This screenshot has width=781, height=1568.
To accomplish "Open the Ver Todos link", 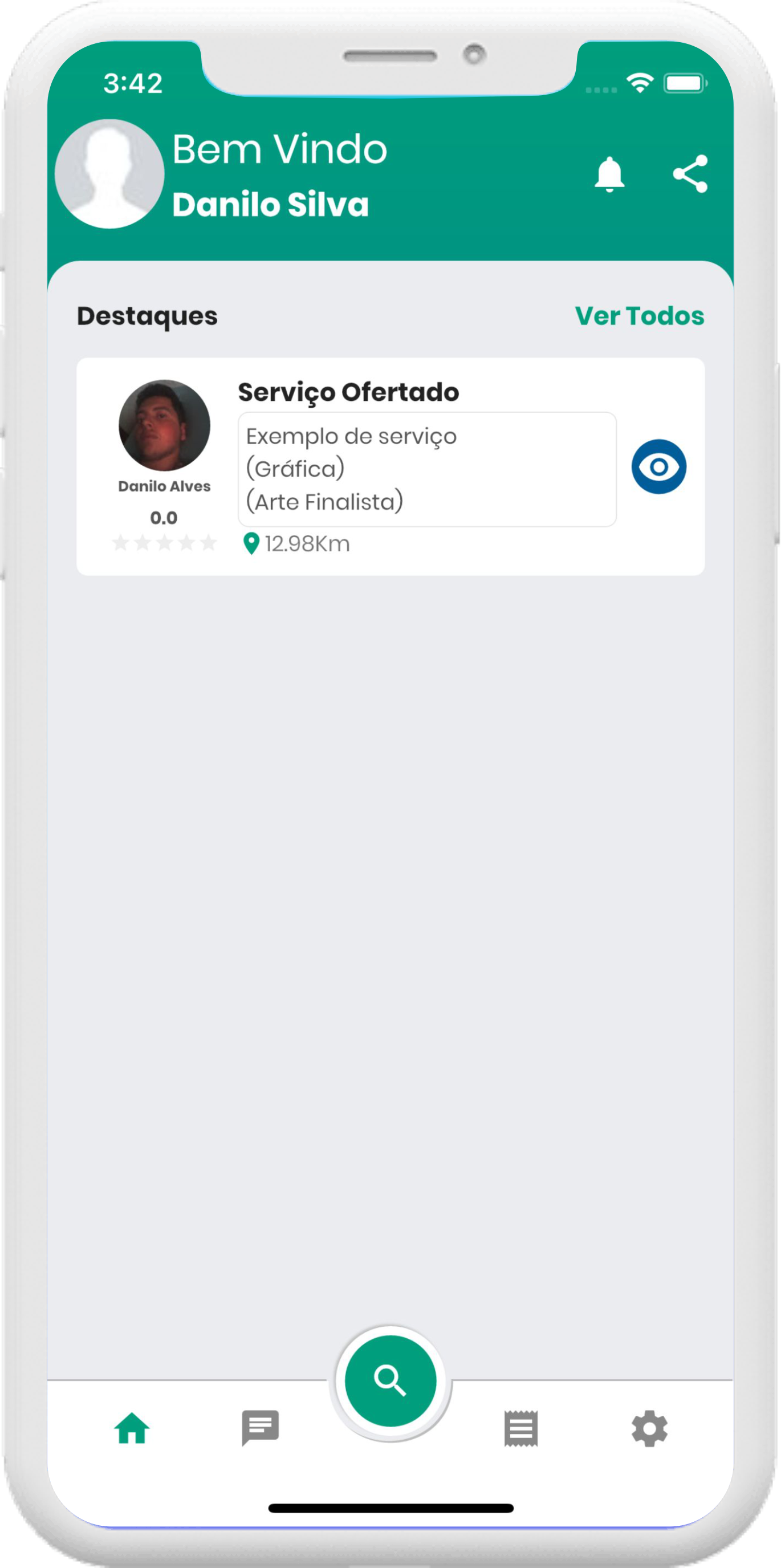I will pyautogui.click(x=639, y=316).
